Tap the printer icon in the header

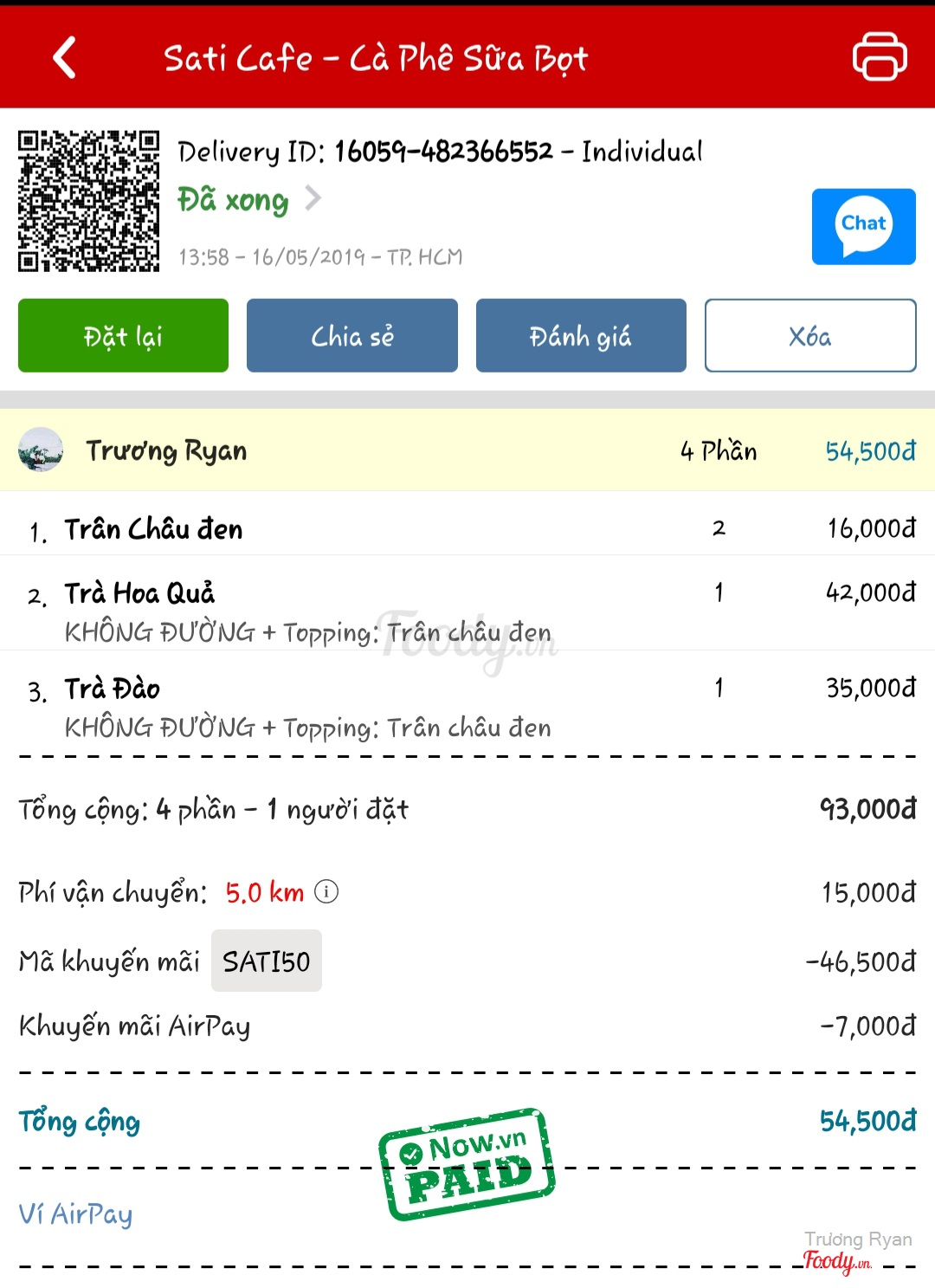[x=879, y=57]
